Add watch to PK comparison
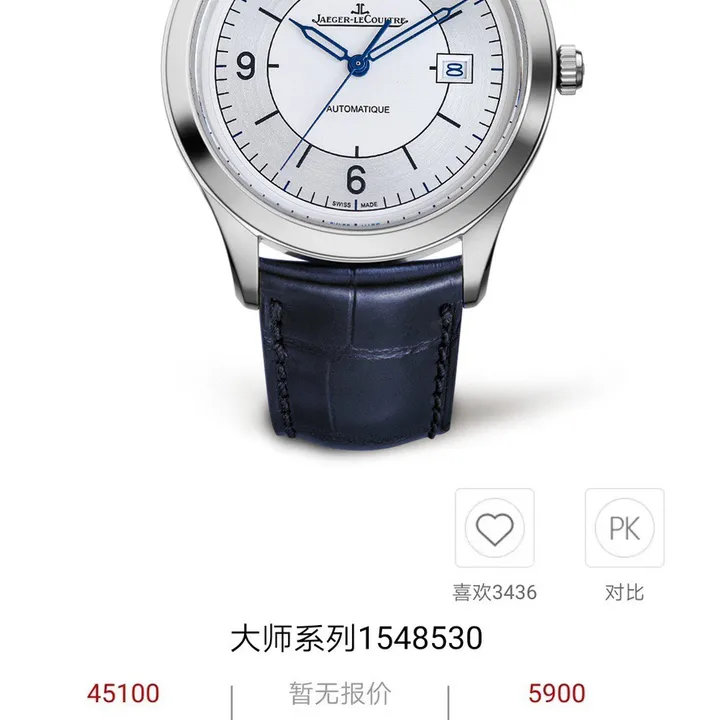This screenshot has height=720, width=720. [624, 529]
